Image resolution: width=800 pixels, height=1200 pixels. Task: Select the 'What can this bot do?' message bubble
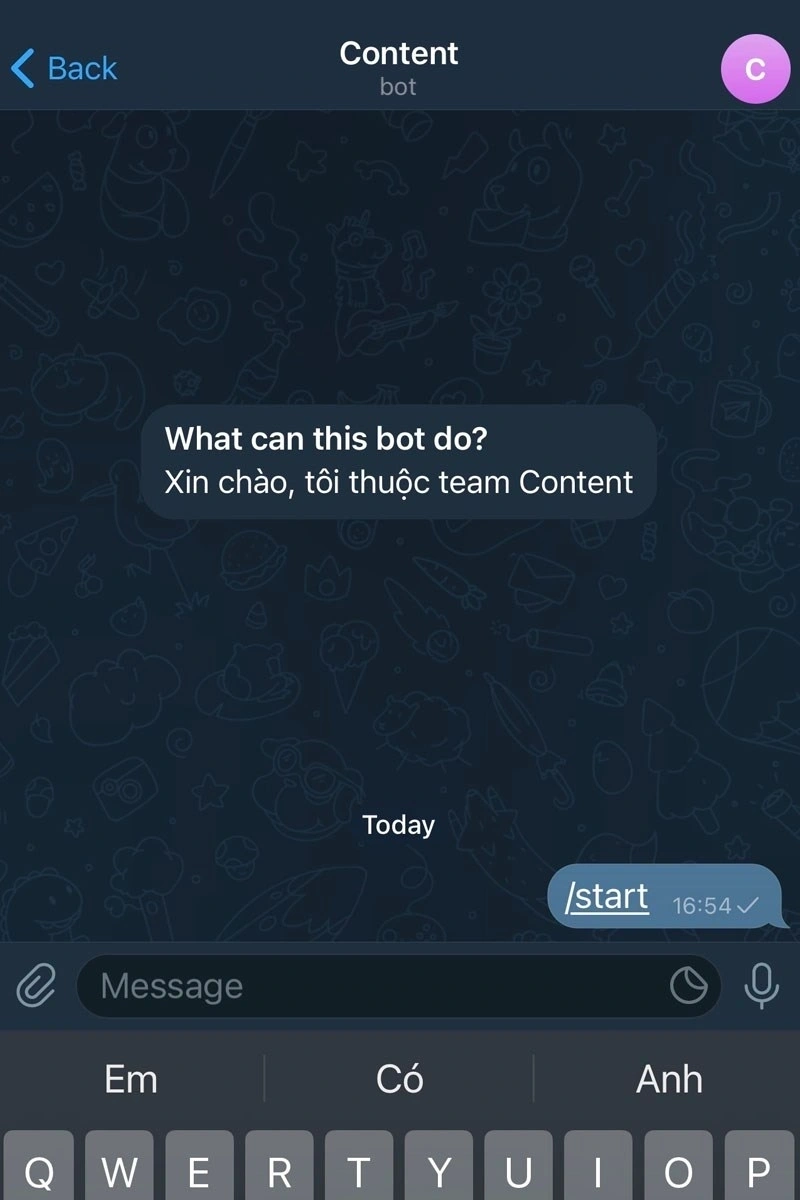pyautogui.click(x=399, y=461)
